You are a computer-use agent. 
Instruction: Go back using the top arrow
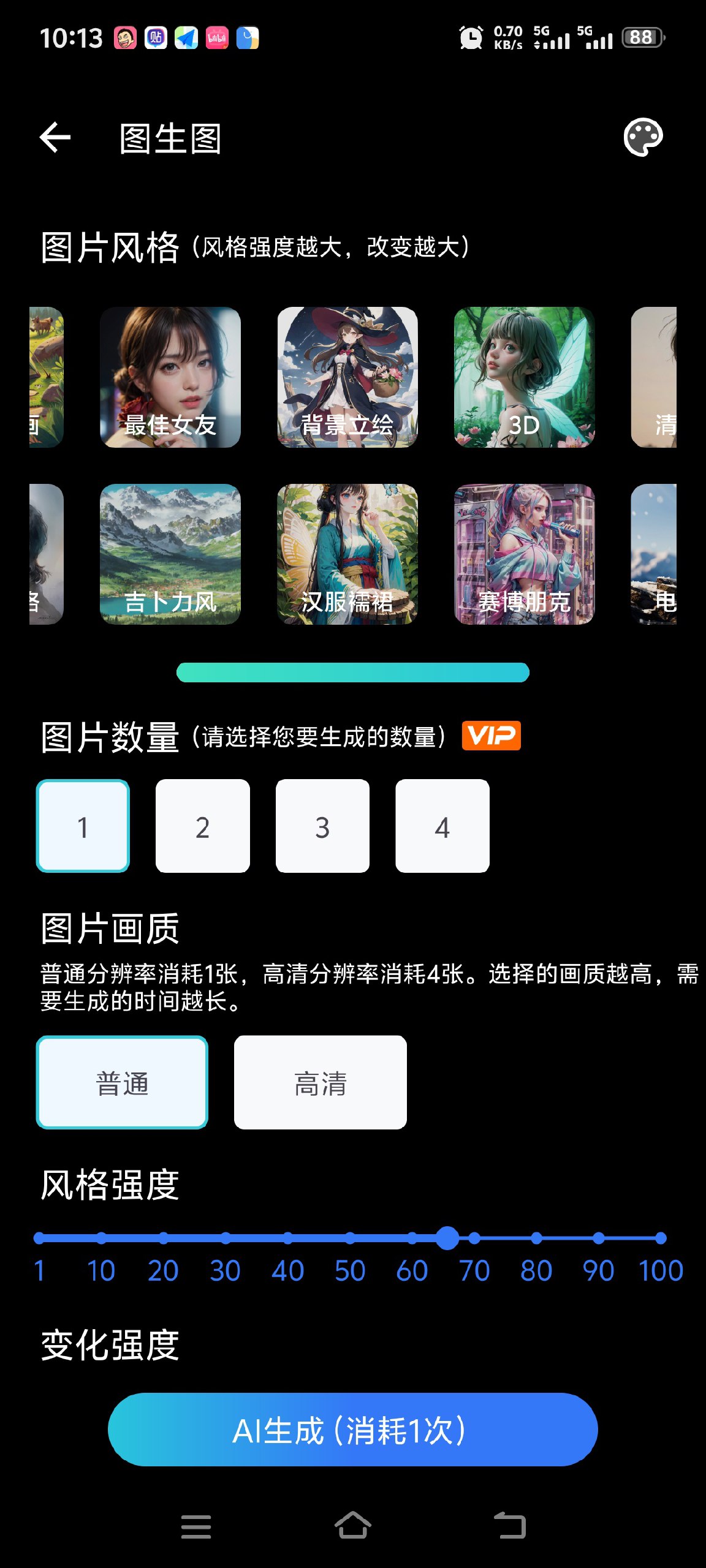55,137
